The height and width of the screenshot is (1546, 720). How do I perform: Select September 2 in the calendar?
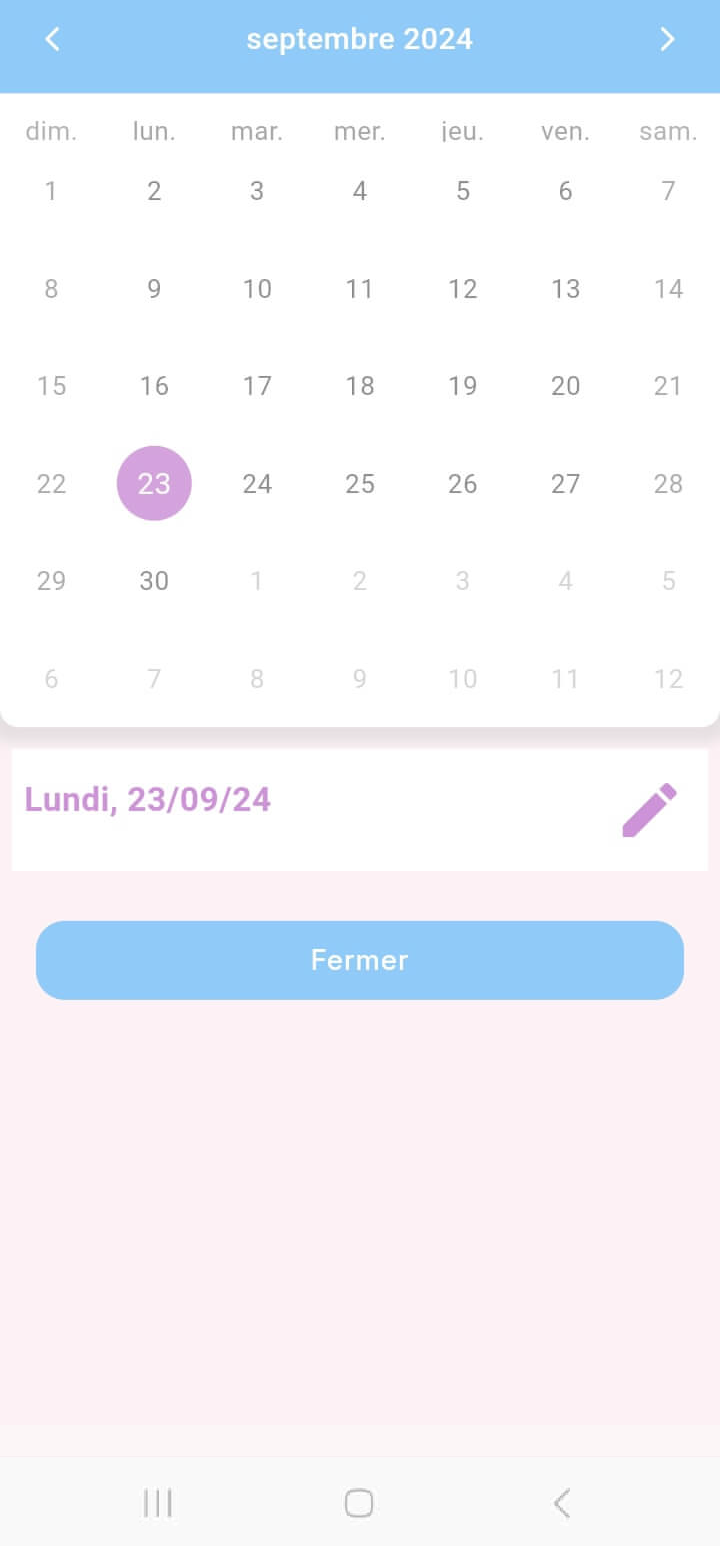pos(154,191)
